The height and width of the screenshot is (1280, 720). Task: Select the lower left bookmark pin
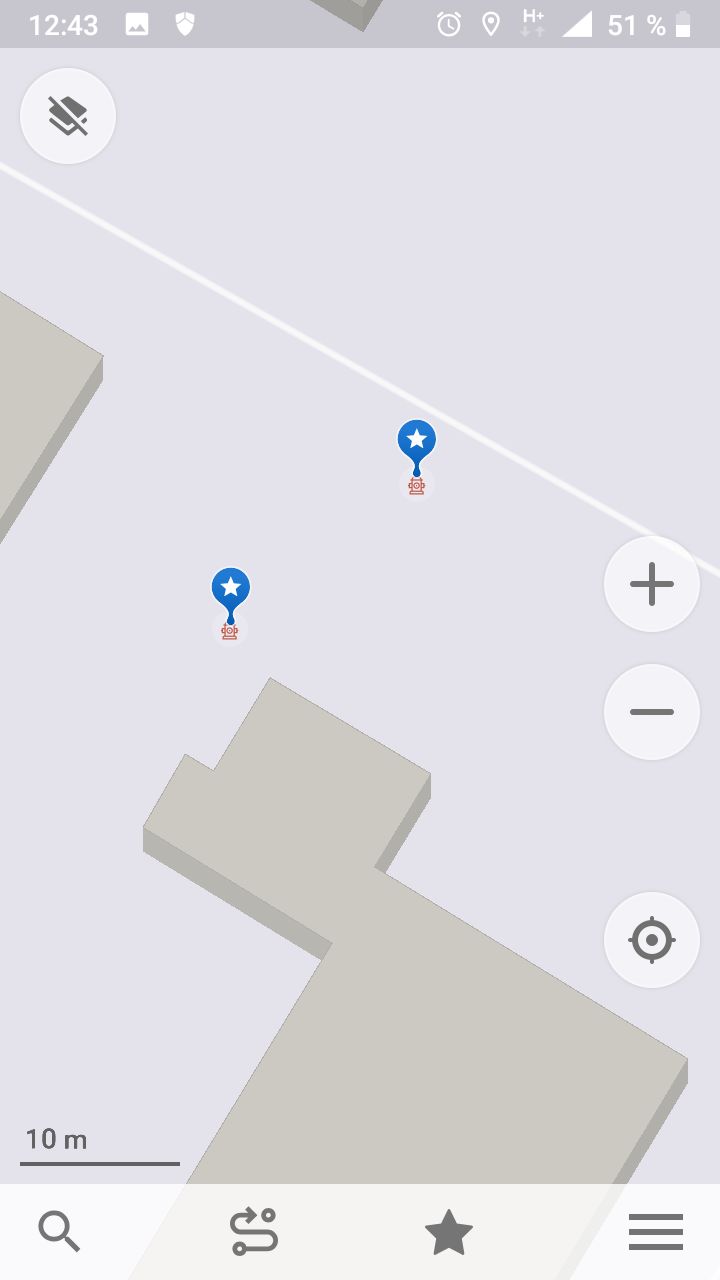point(231,589)
